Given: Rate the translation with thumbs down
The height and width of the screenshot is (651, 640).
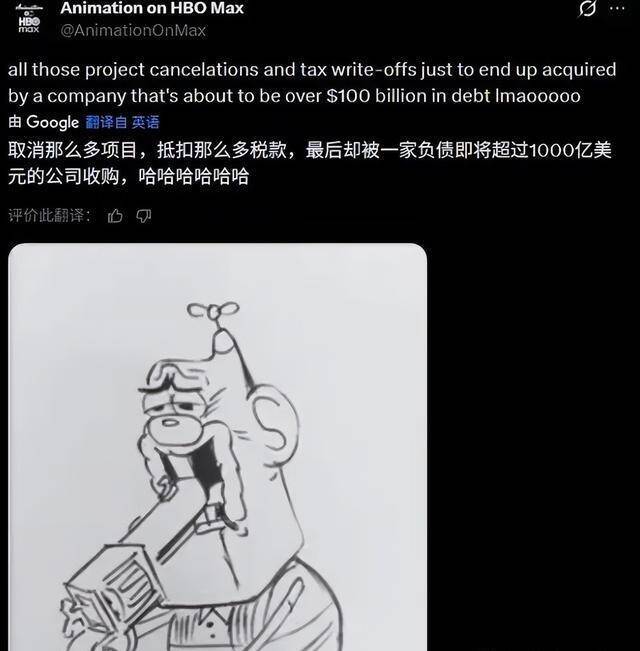Looking at the screenshot, I should [144, 216].
